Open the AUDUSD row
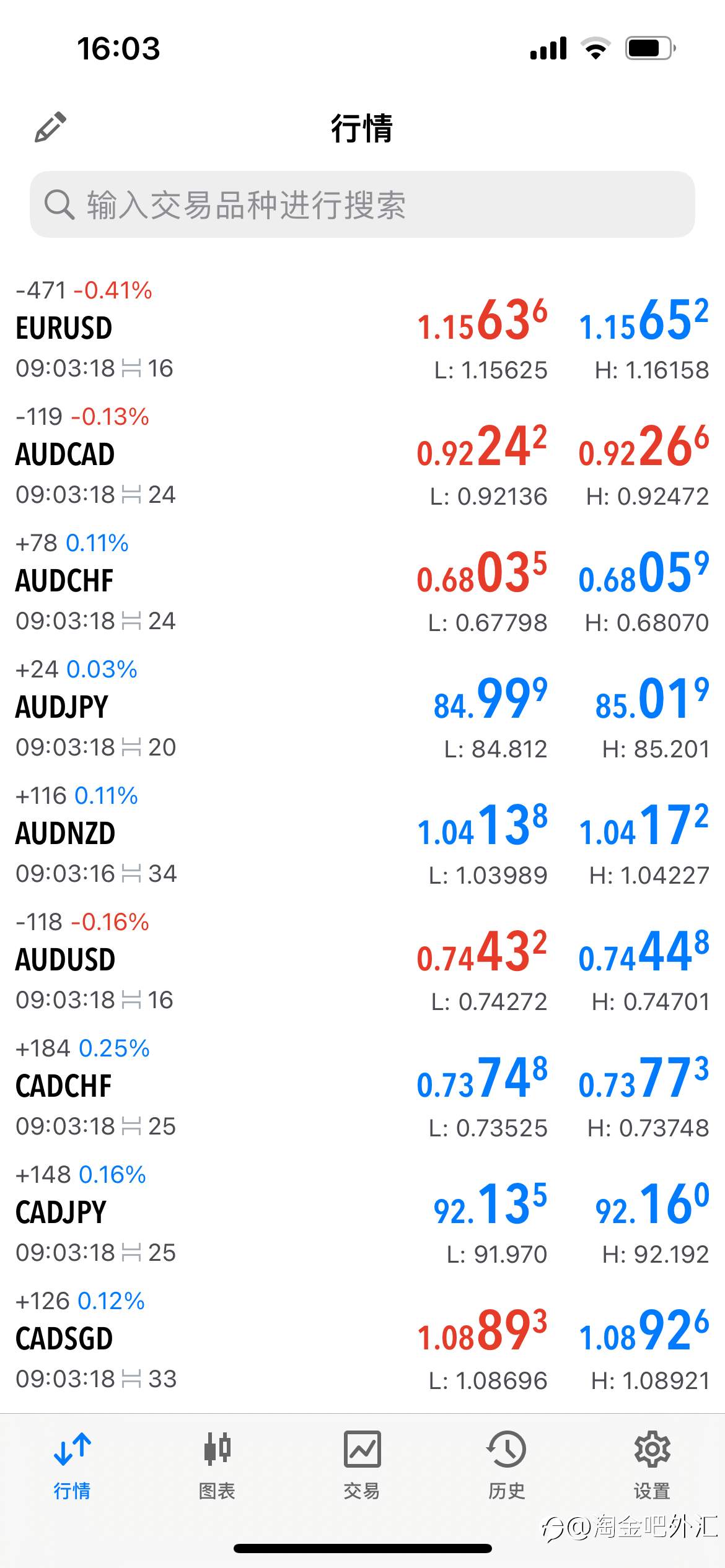This screenshot has width=725, height=1568. pyautogui.click(x=362, y=962)
